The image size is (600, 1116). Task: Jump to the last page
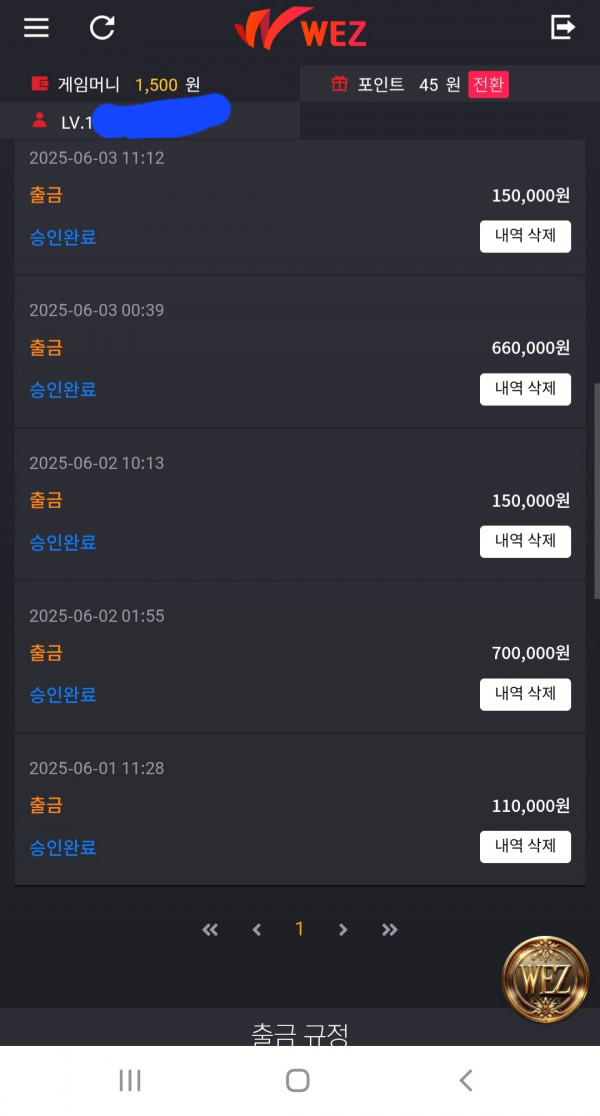click(x=389, y=930)
